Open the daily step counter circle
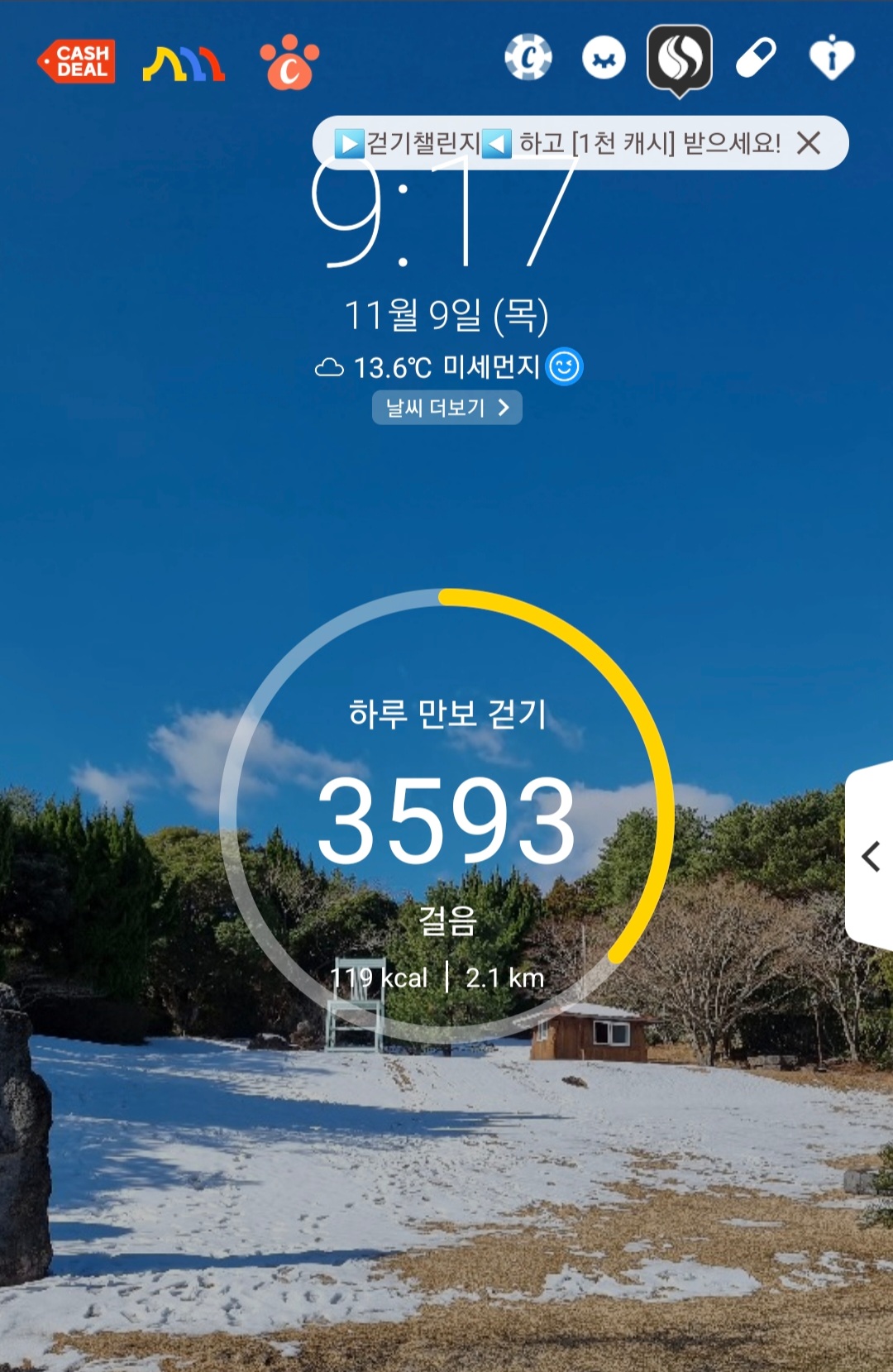Screen dimensions: 893x1372 pos(446,819)
